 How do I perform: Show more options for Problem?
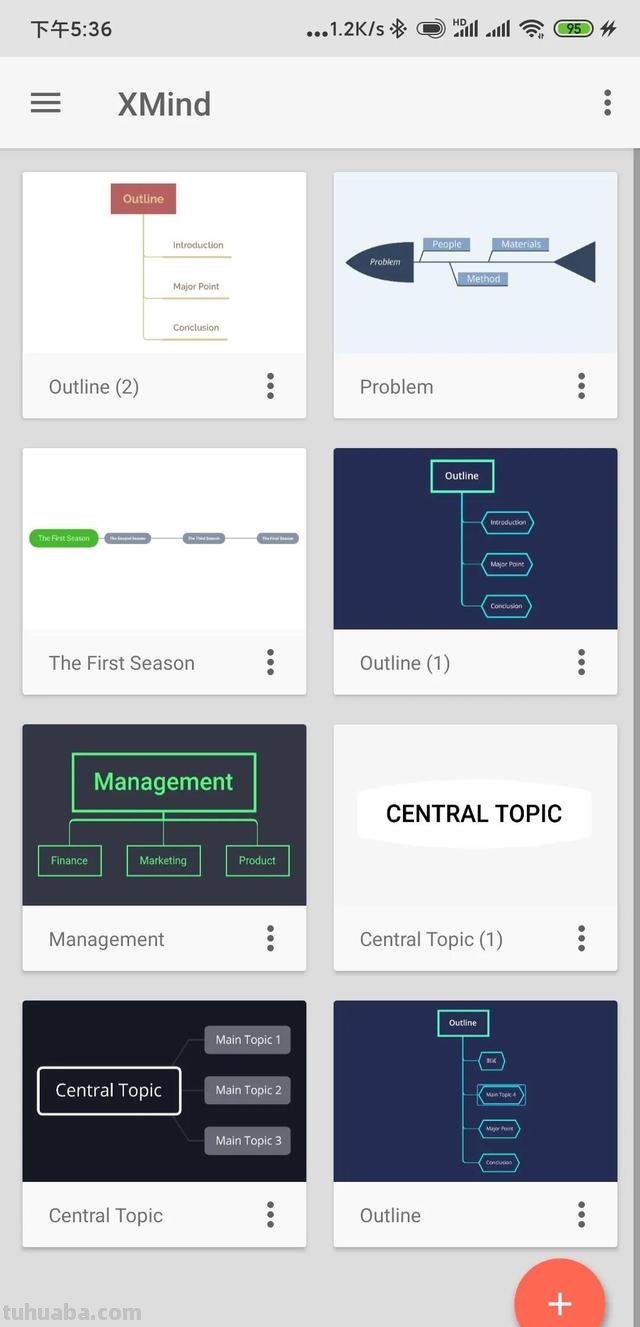[581, 386]
